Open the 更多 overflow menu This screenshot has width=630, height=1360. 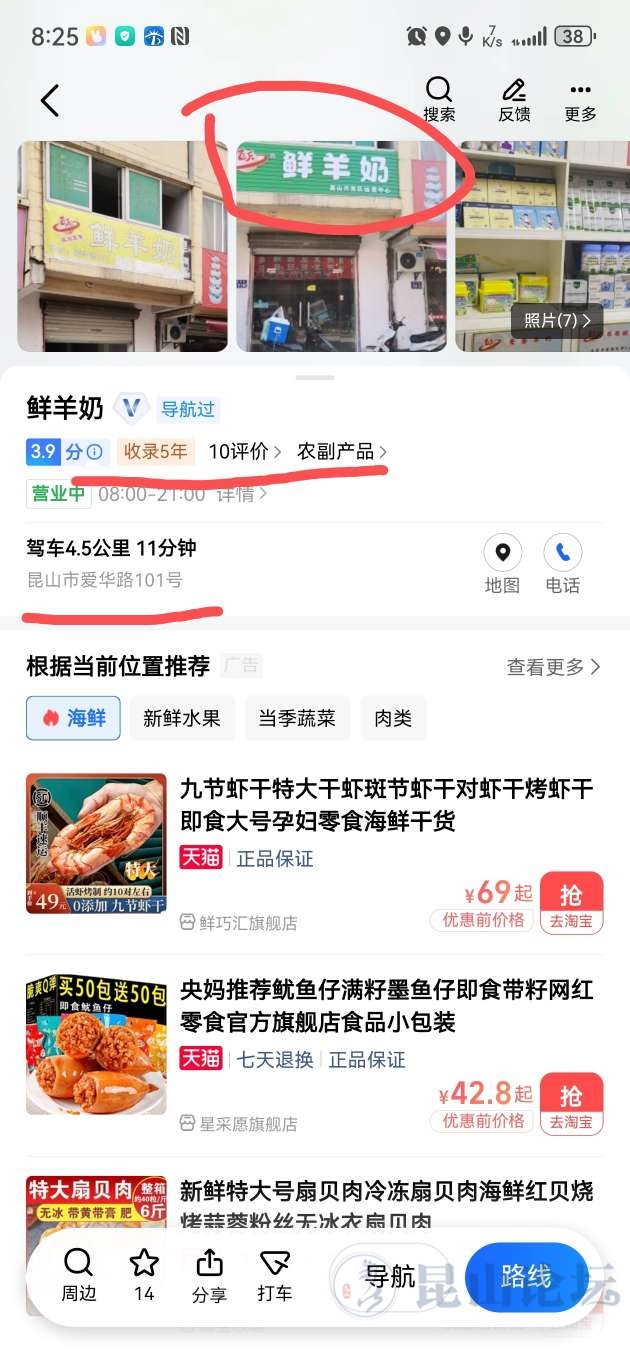(x=580, y=100)
